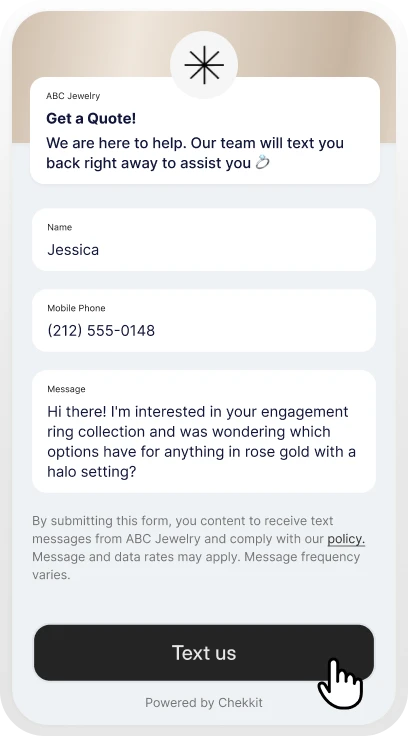Tap the Mobile Phone number field

(x=204, y=321)
